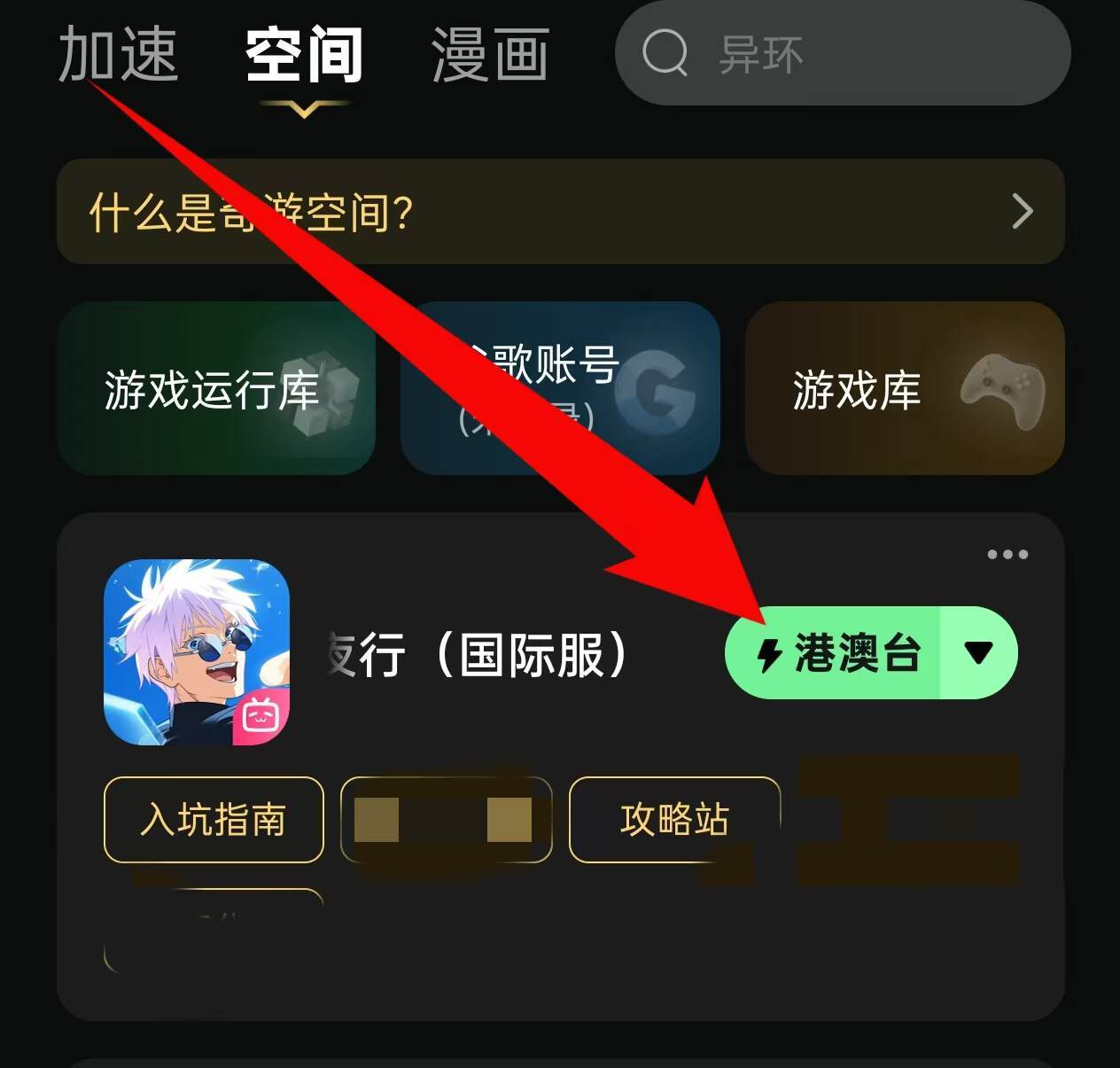Open the 谷歌账号 card
Viewport: 1120px width, 1068px height.
pyautogui.click(x=560, y=388)
